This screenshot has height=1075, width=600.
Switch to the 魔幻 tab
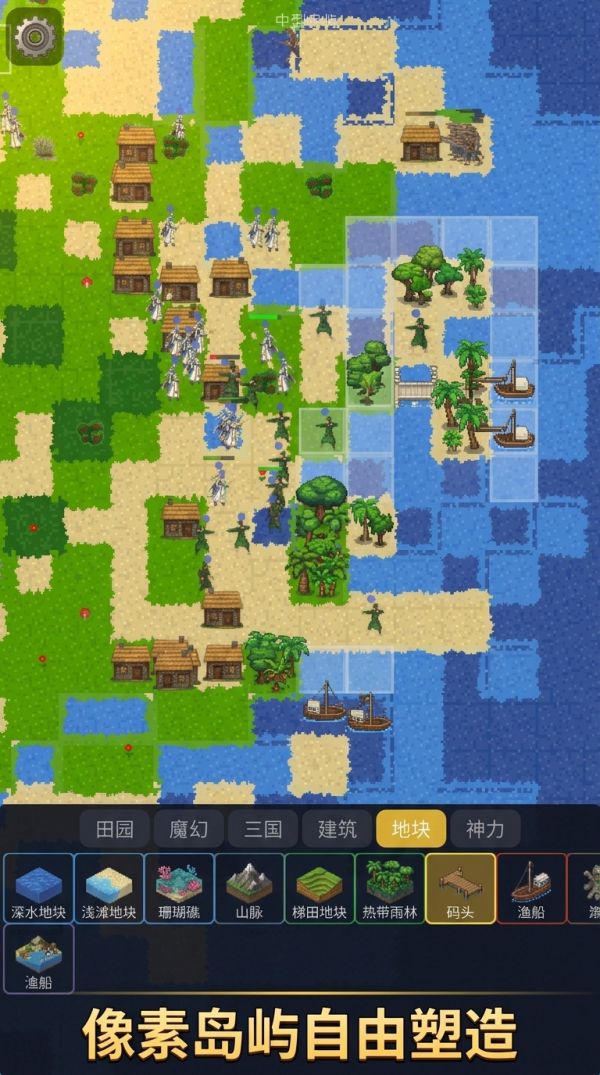[189, 829]
